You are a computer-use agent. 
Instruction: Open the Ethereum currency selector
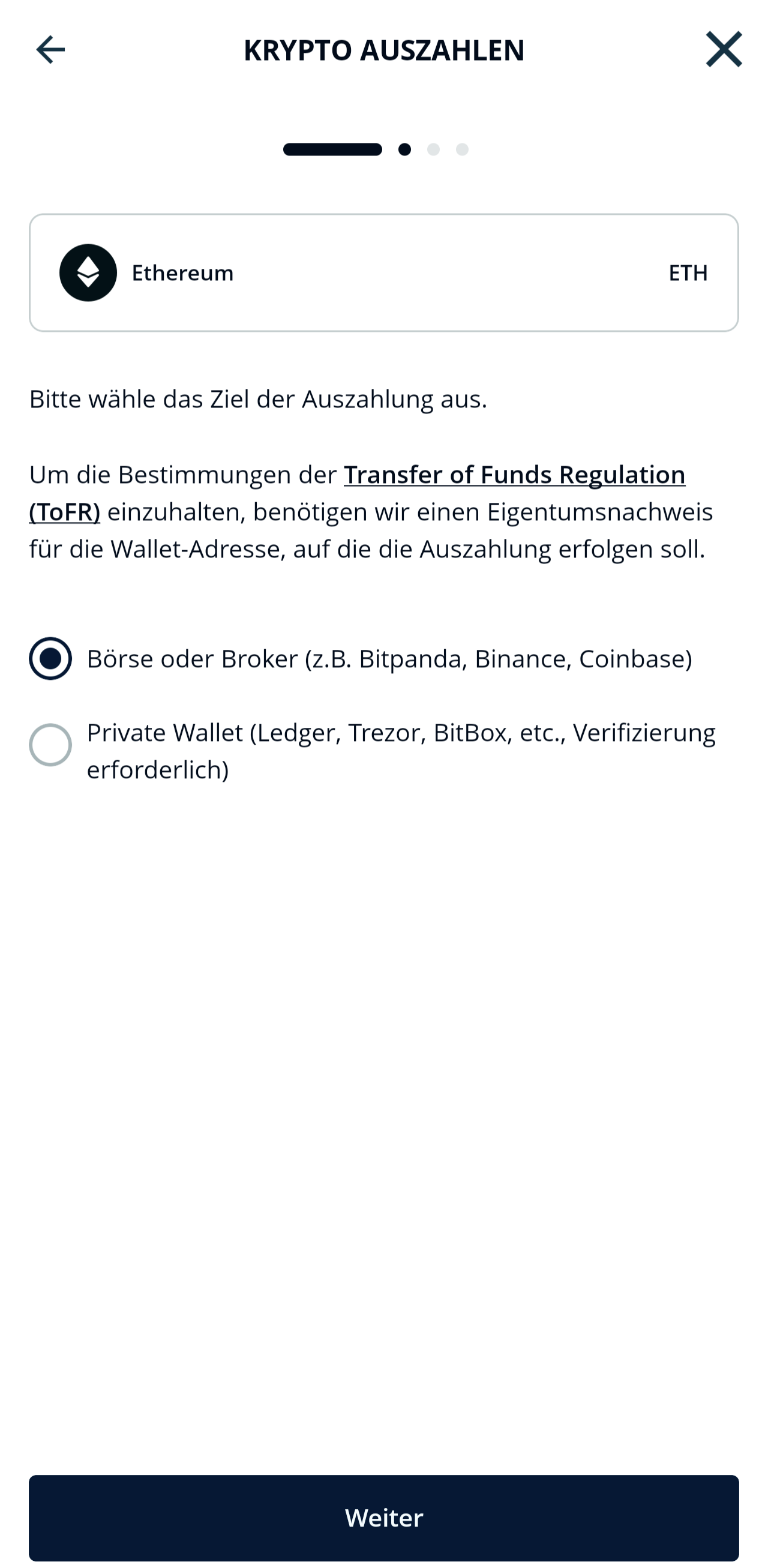coord(383,272)
